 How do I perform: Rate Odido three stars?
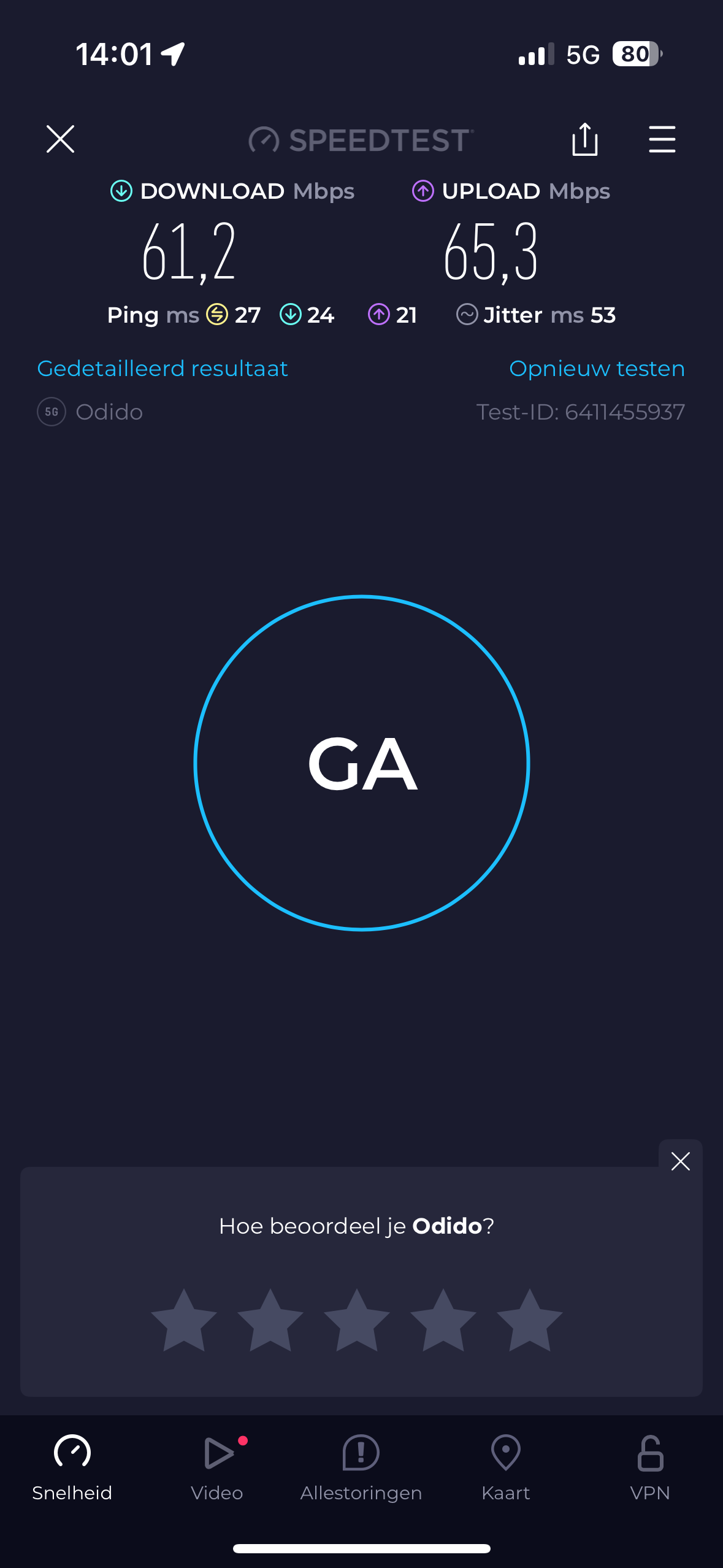pos(357,1321)
